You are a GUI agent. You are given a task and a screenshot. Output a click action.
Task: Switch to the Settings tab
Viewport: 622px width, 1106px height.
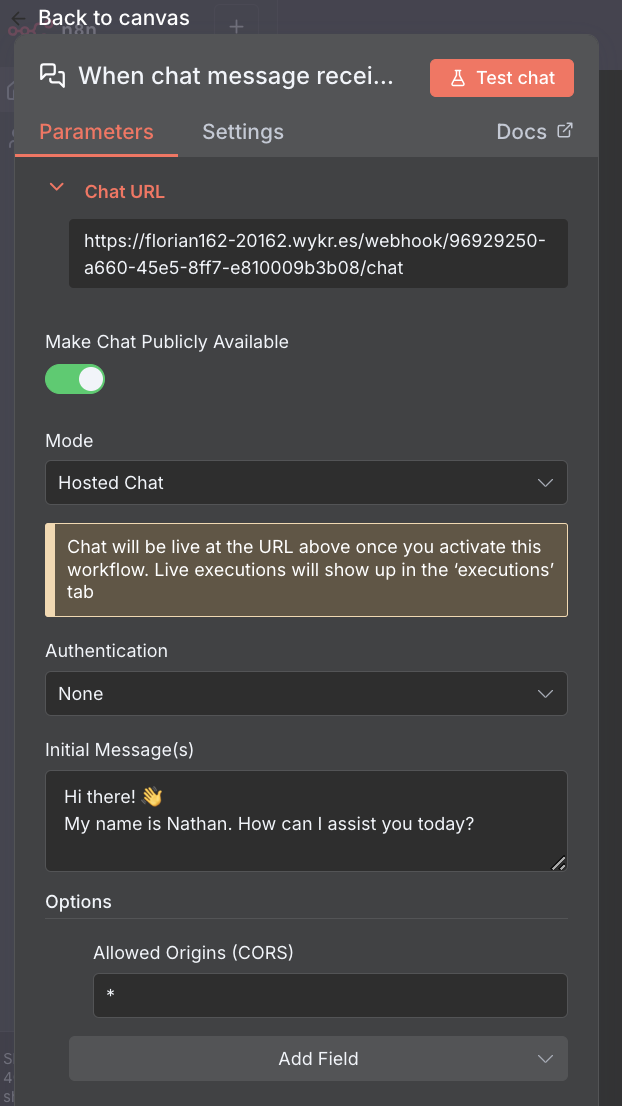coord(242,132)
